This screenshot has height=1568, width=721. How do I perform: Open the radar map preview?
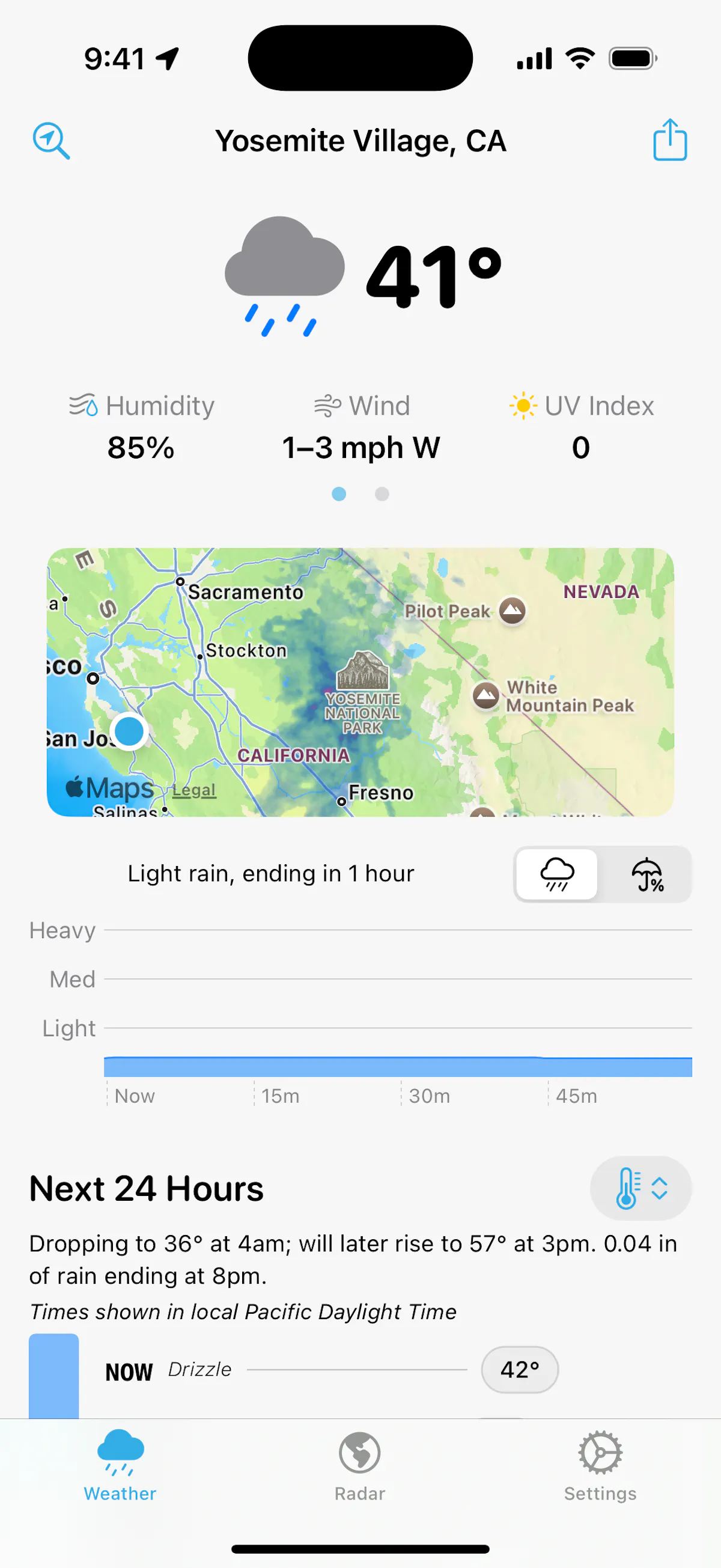coord(360,682)
